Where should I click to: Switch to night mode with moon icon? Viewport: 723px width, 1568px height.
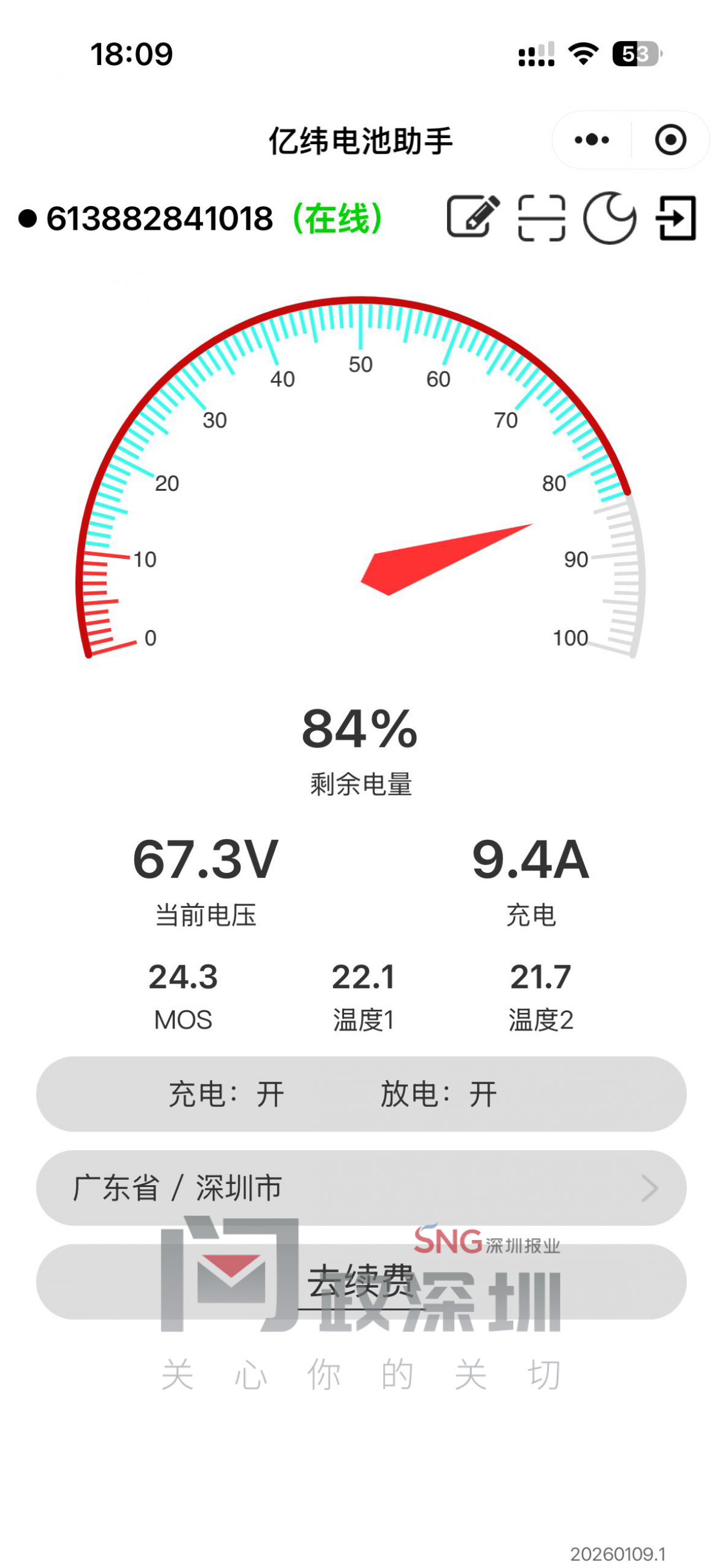pos(609,218)
